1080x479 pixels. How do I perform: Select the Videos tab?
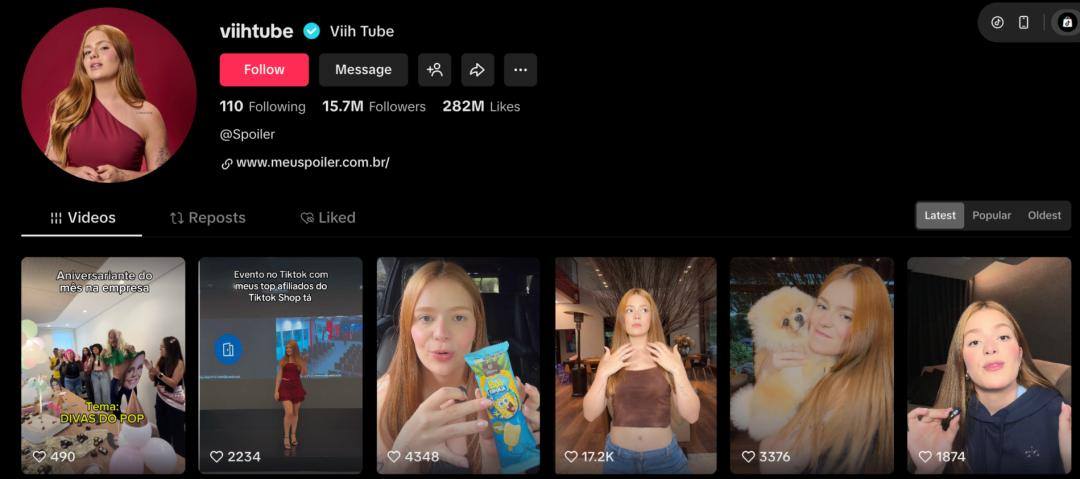[82, 217]
